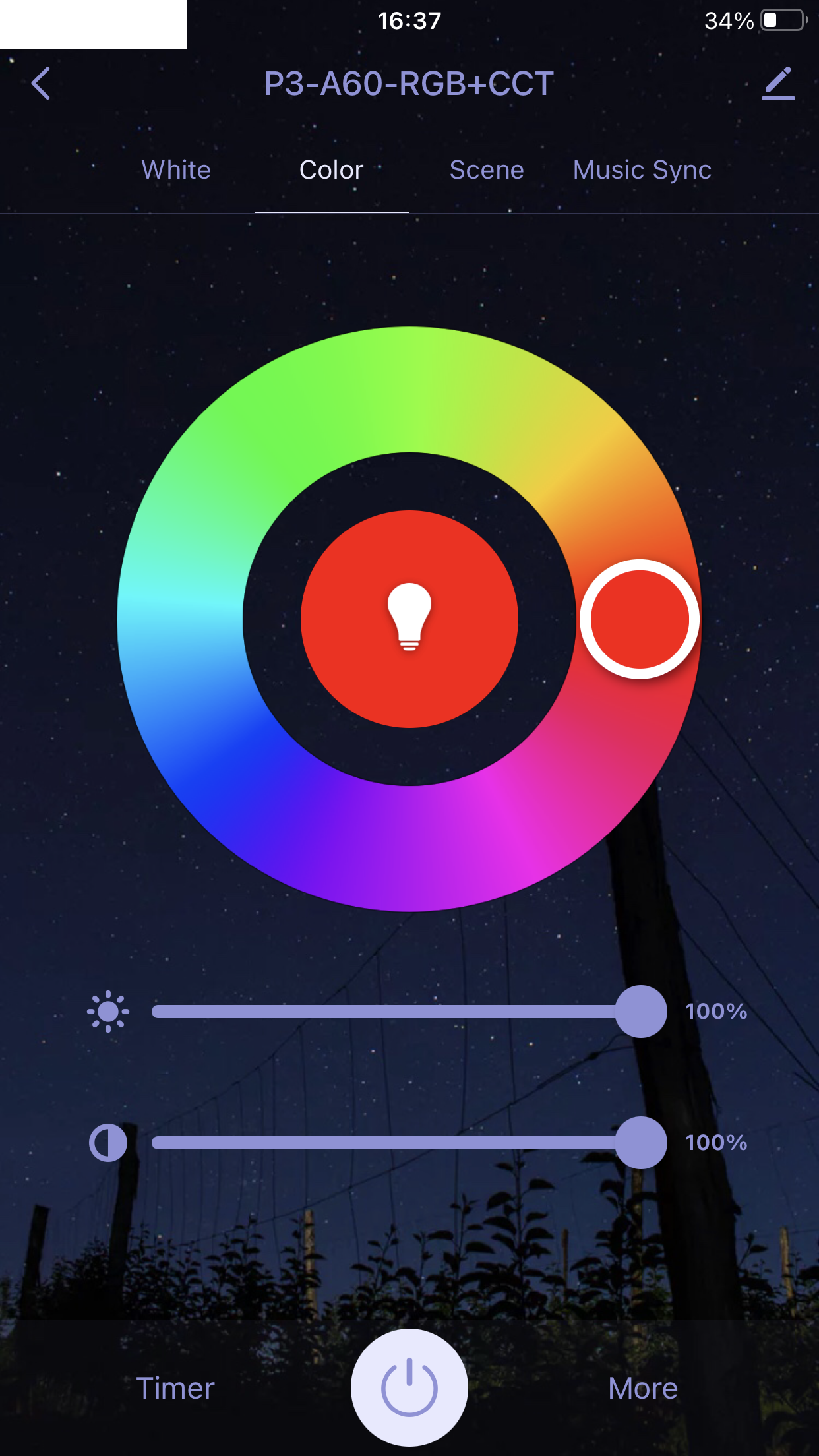Screen dimensions: 819x1456
Task: Toggle the bulb with the power button
Action: click(409, 1388)
